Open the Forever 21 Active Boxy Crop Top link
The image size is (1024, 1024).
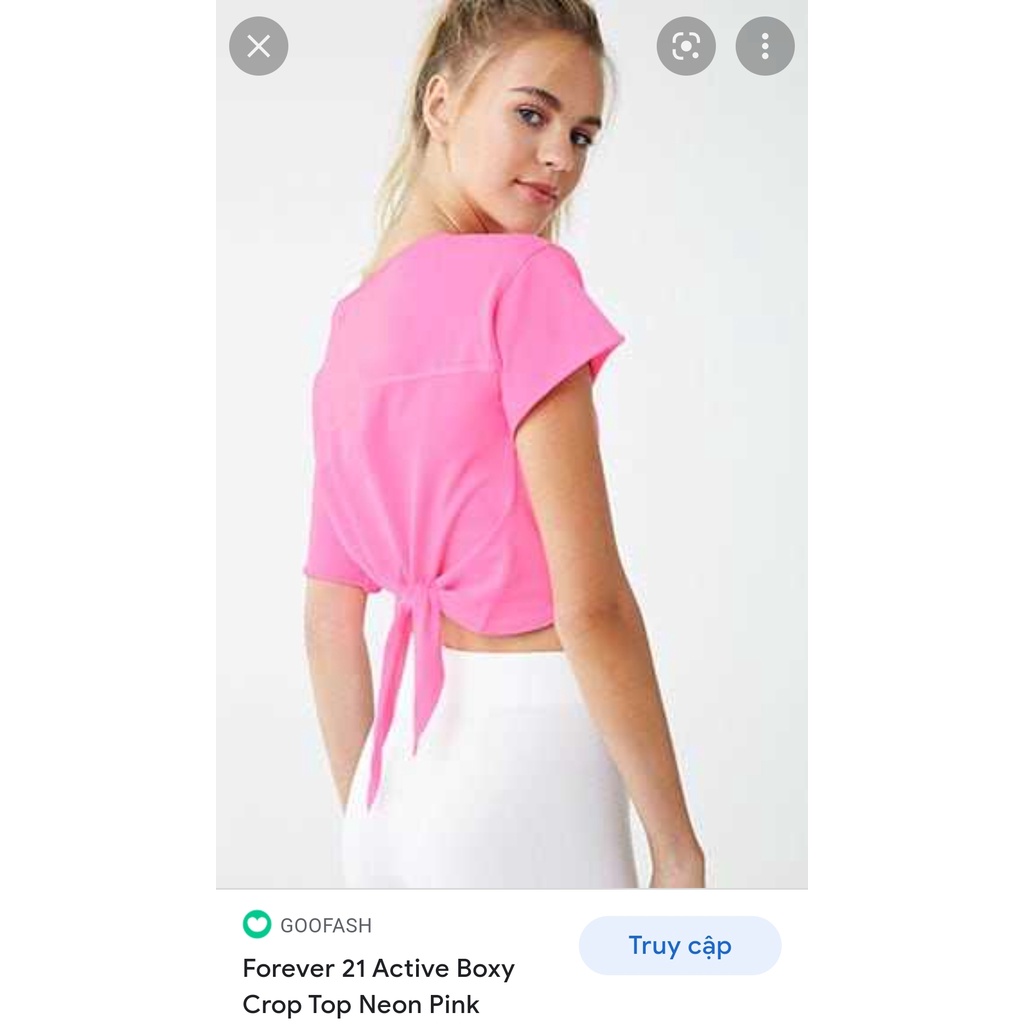click(379, 986)
